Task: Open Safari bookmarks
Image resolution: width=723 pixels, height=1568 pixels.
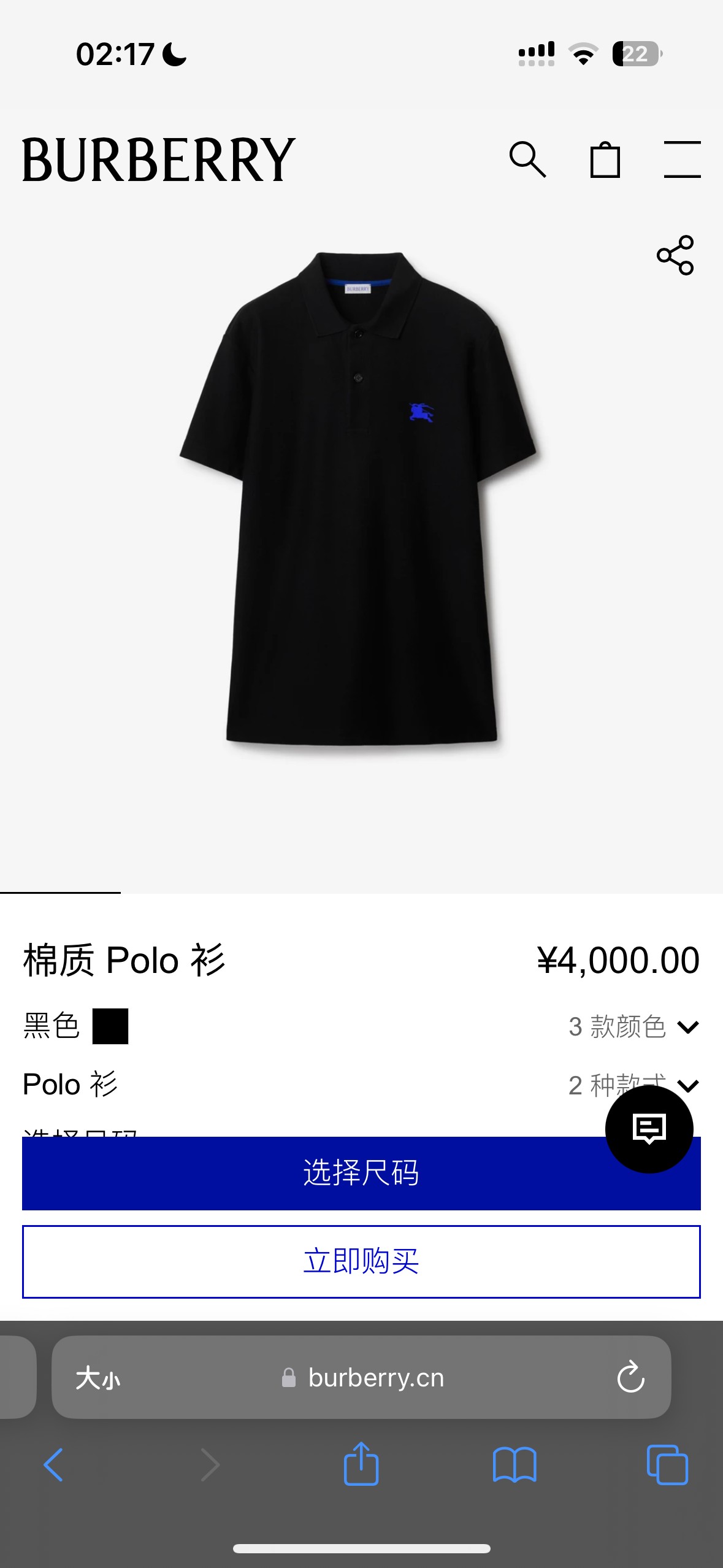Action: [515, 1465]
